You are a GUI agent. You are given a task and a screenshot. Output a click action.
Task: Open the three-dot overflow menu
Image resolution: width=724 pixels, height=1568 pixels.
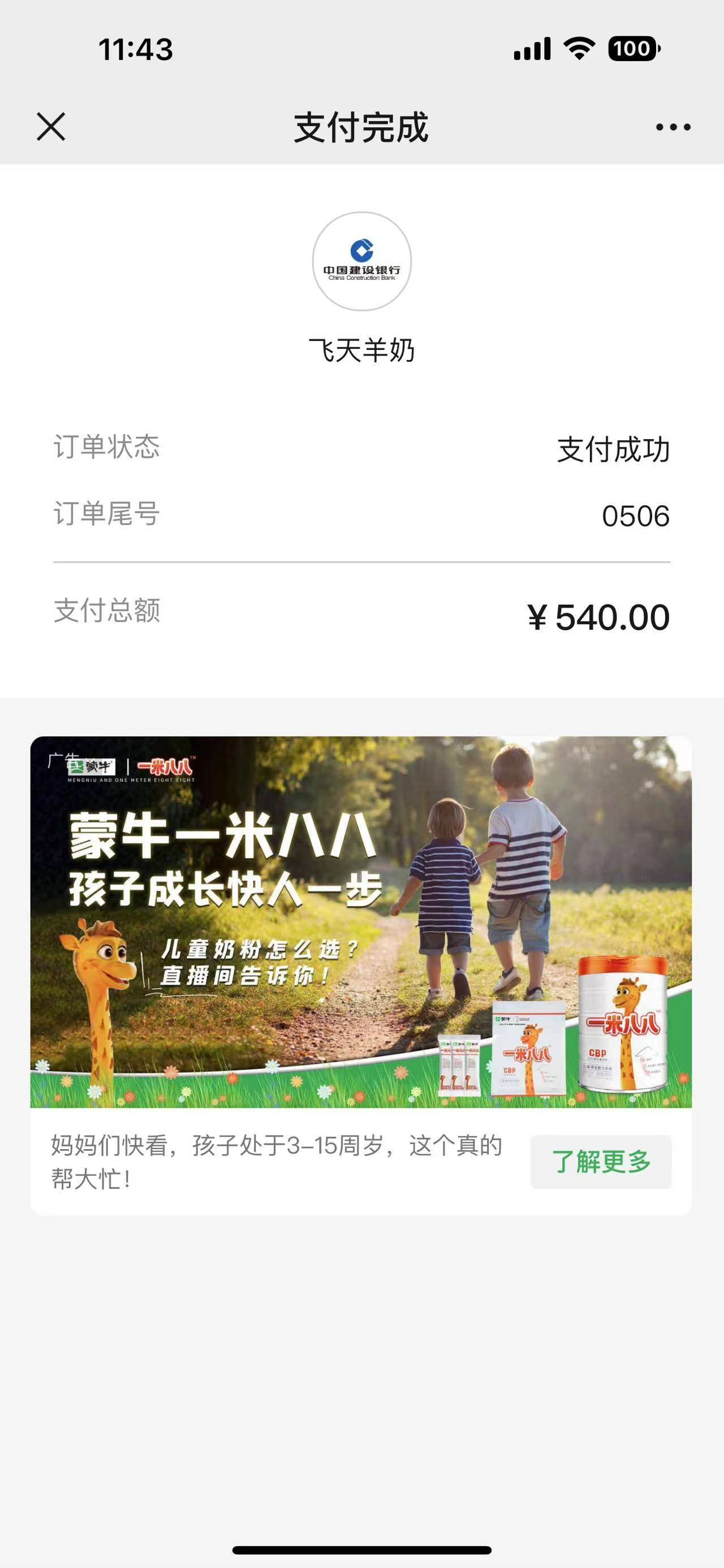pyautogui.click(x=673, y=127)
